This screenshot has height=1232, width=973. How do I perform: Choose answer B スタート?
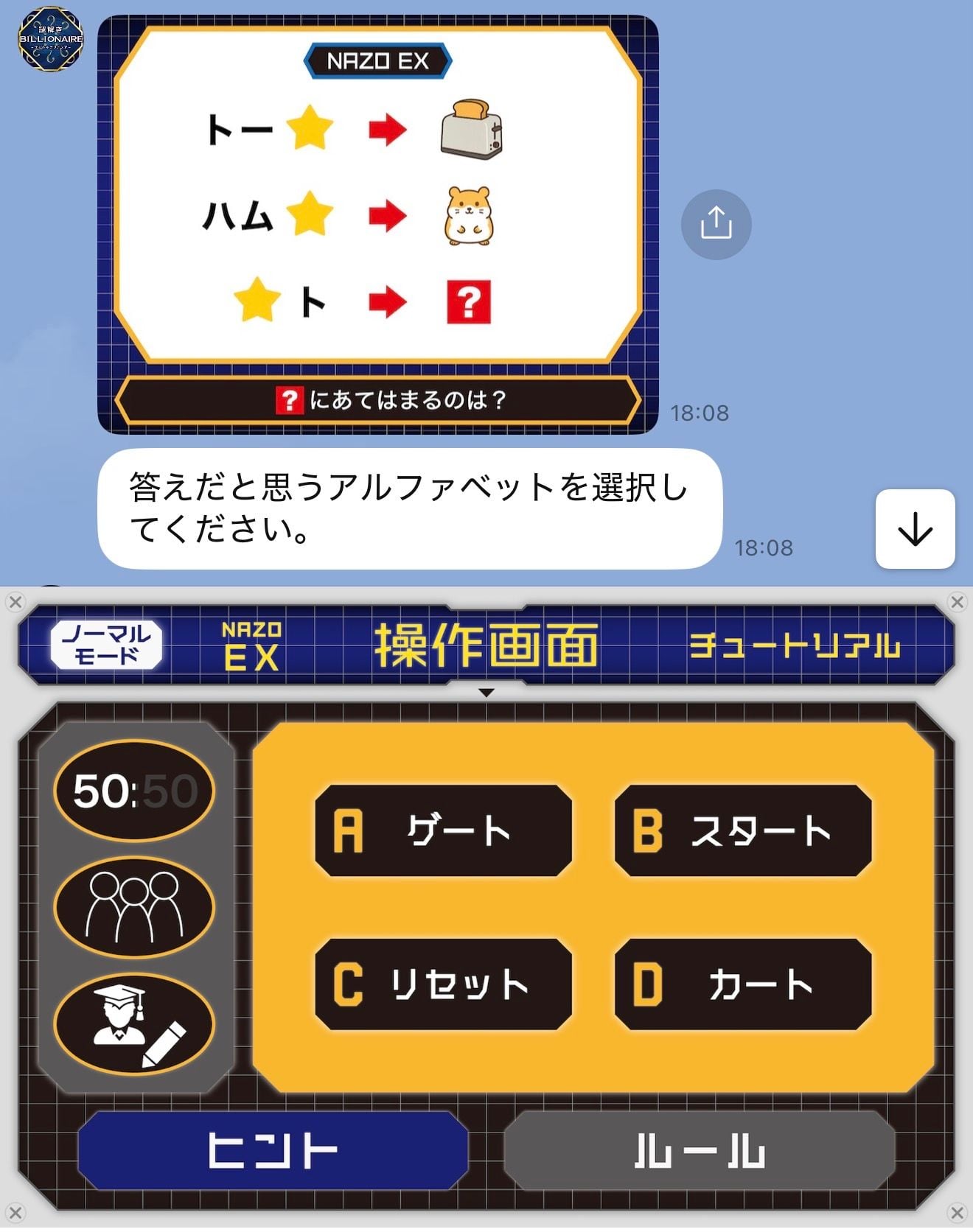pos(743,830)
